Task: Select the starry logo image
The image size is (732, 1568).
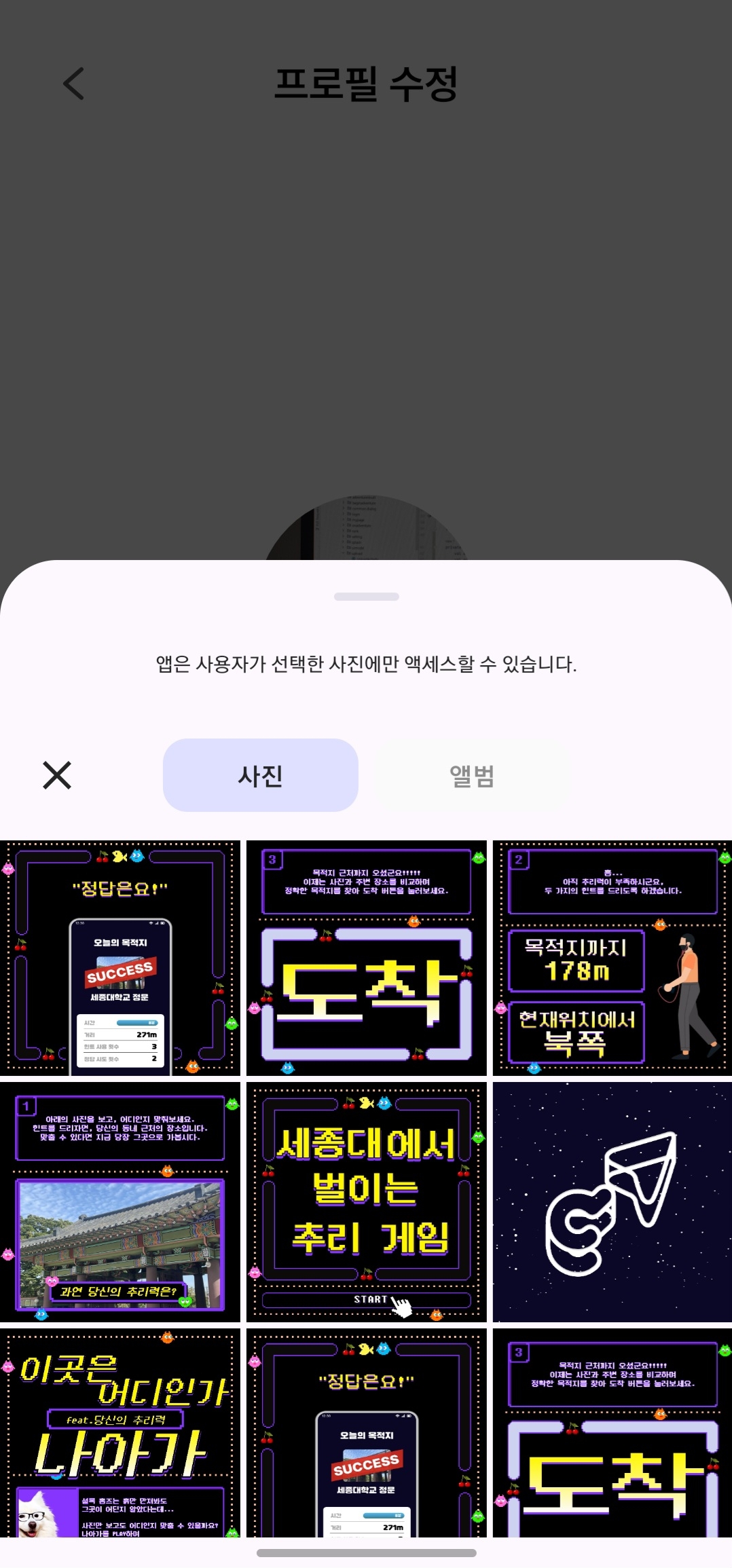Action: pyautogui.click(x=612, y=1202)
